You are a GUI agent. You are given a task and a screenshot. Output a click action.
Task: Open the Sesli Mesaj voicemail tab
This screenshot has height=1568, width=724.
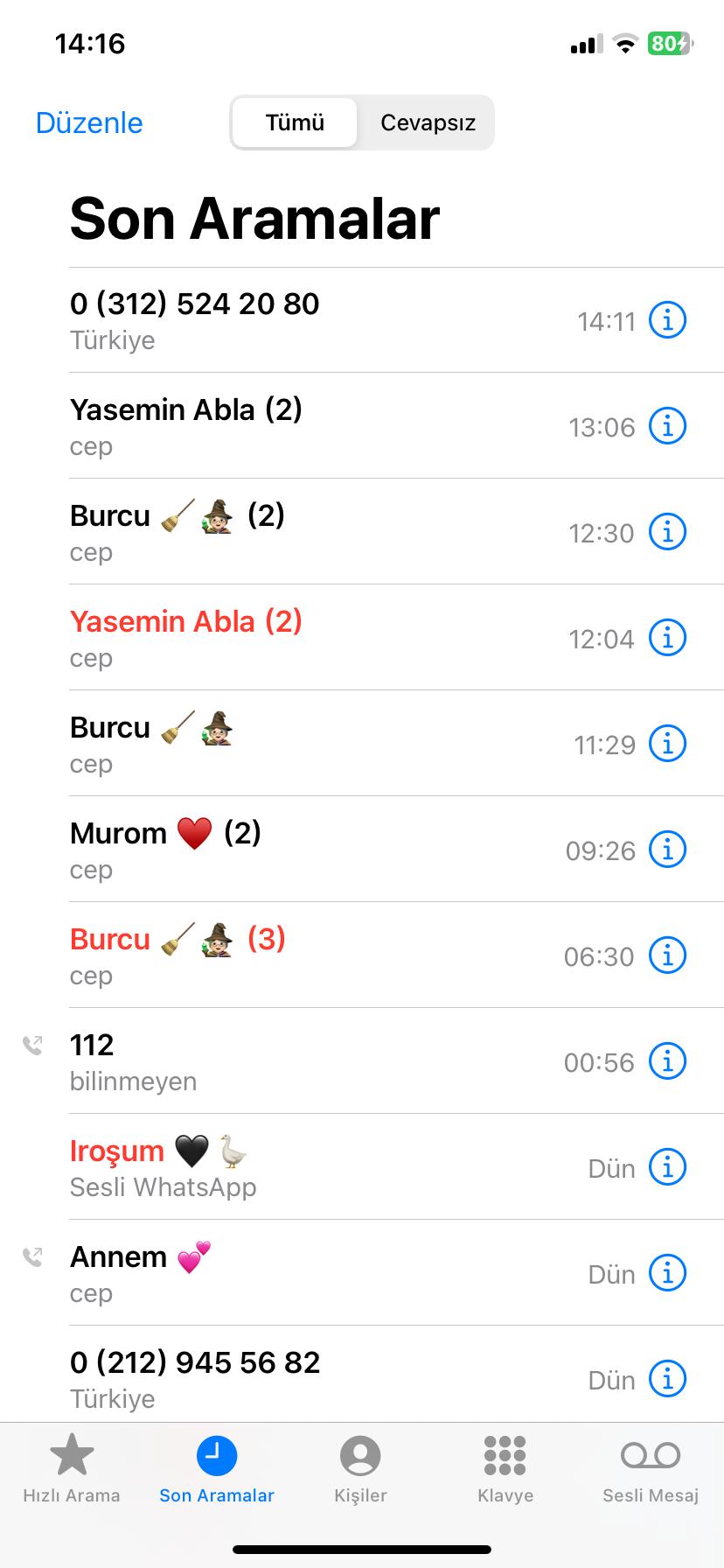(651, 1469)
